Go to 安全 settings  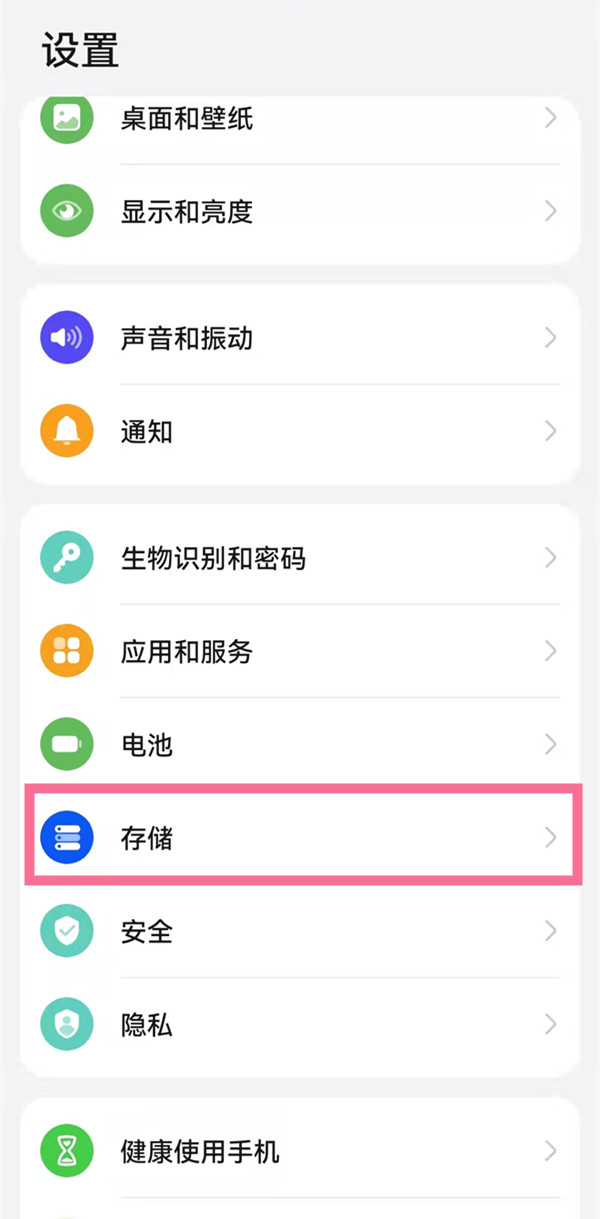tap(147, 932)
